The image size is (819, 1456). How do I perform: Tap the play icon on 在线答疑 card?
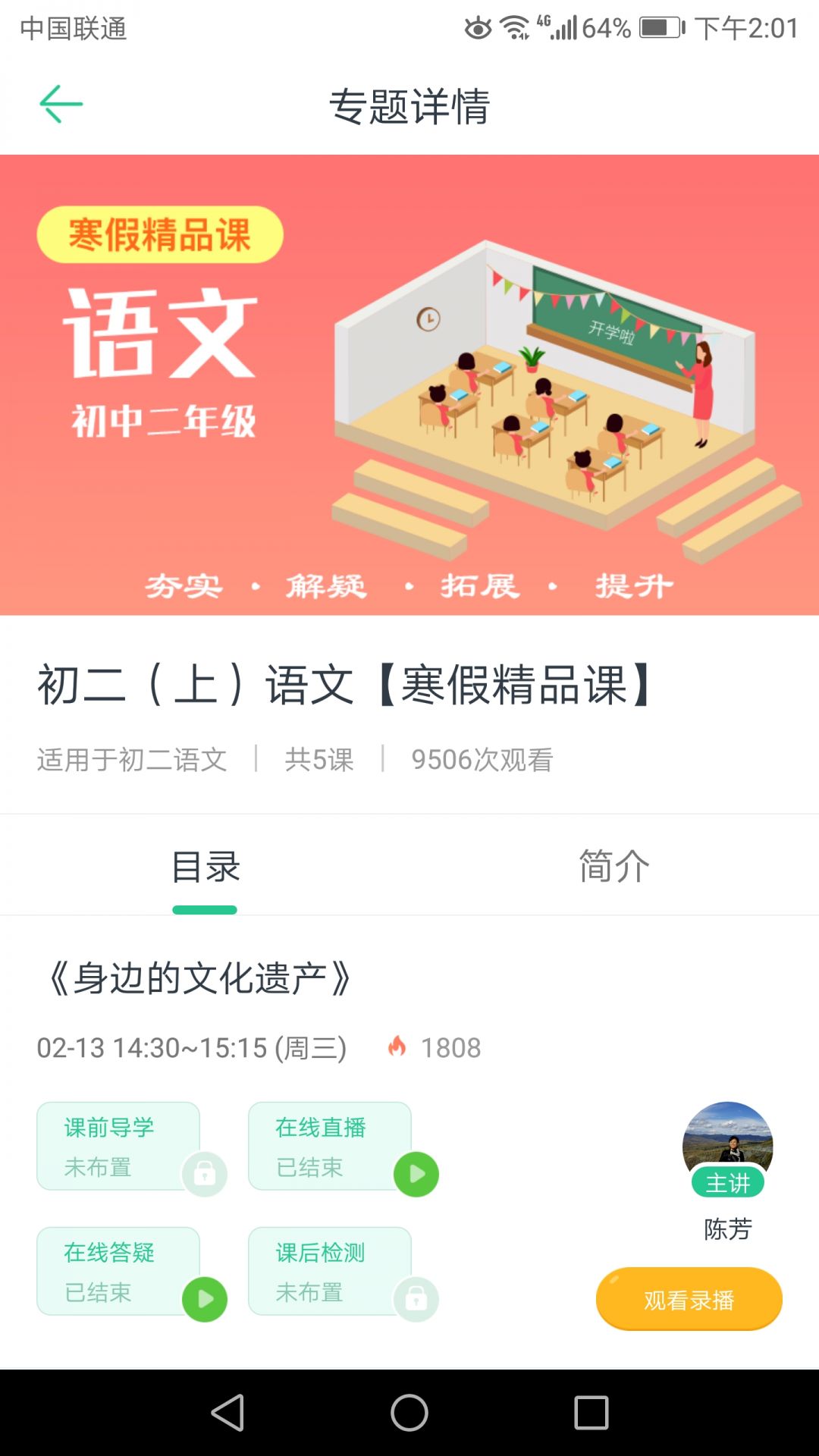point(203,1298)
